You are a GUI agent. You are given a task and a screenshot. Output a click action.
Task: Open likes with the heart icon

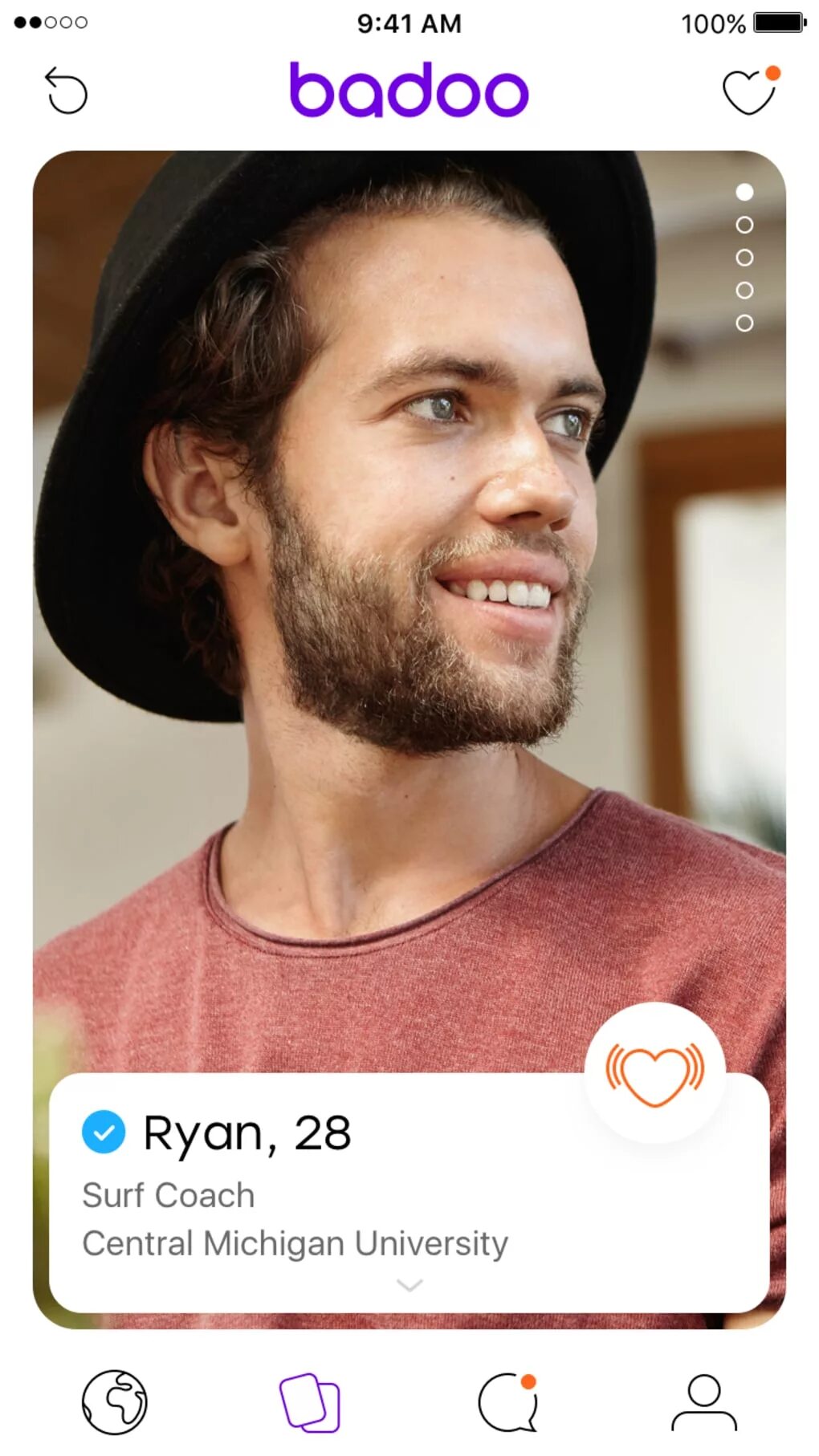tap(748, 91)
